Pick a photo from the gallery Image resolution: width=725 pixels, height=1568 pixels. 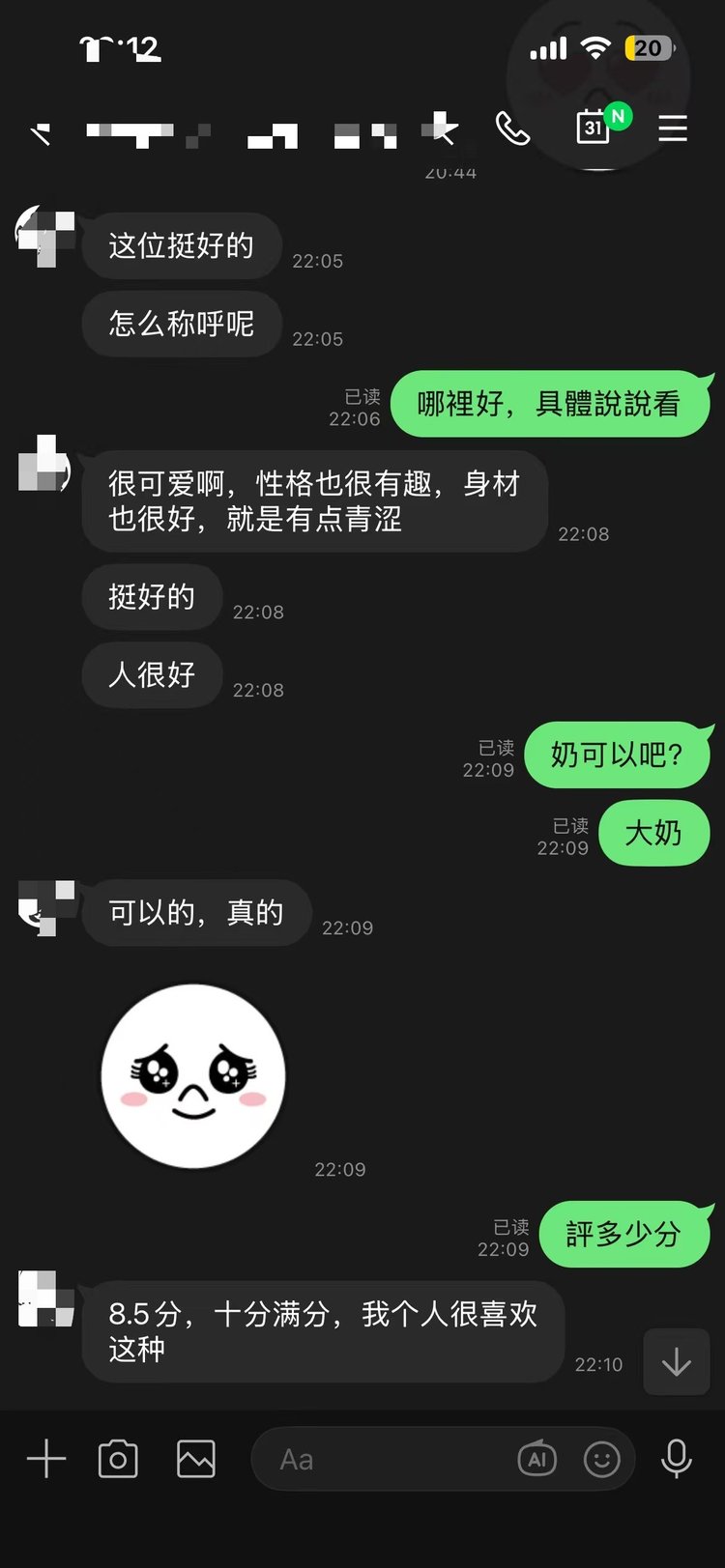[195, 1459]
